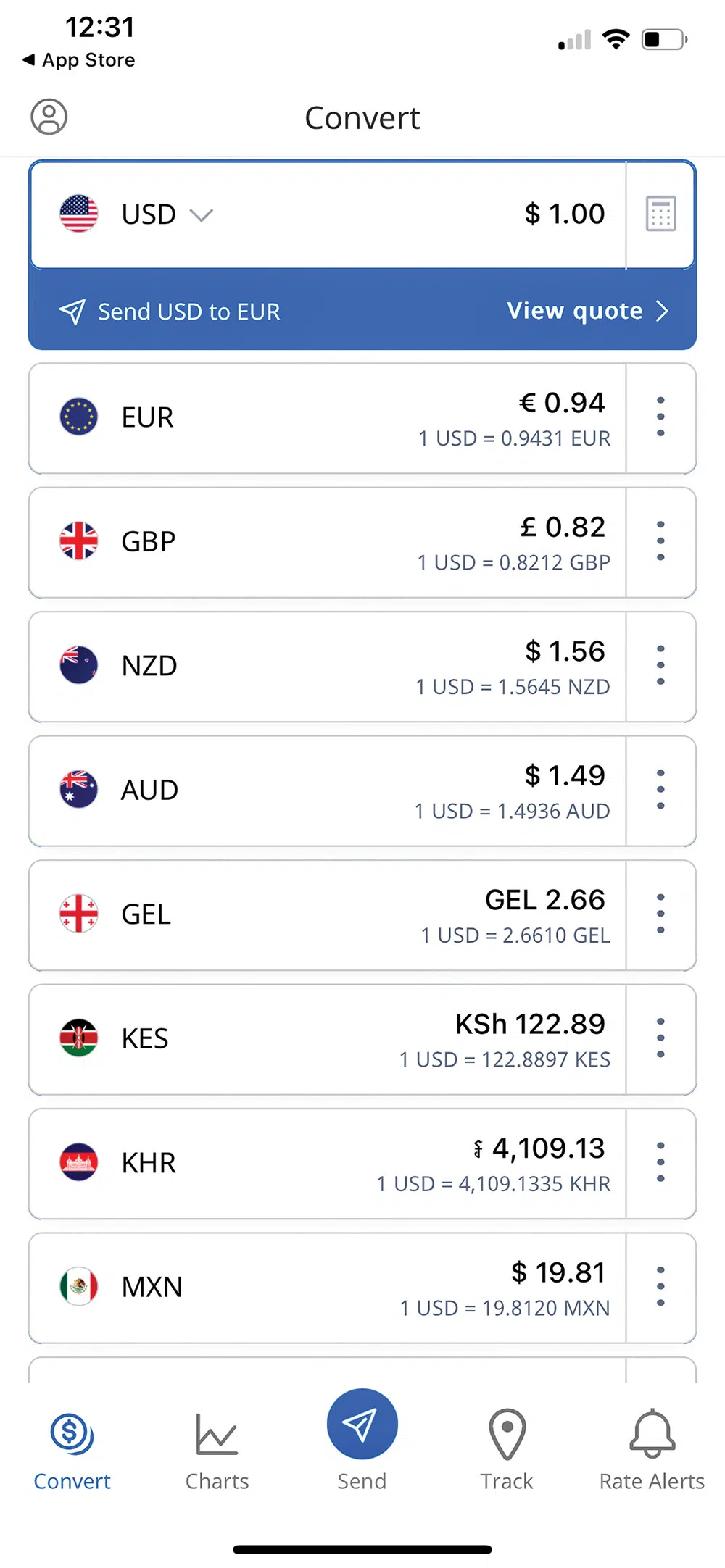The height and width of the screenshot is (1568, 725).
Task: Open the three-dot menu for KHR
Action: click(x=660, y=1162)
